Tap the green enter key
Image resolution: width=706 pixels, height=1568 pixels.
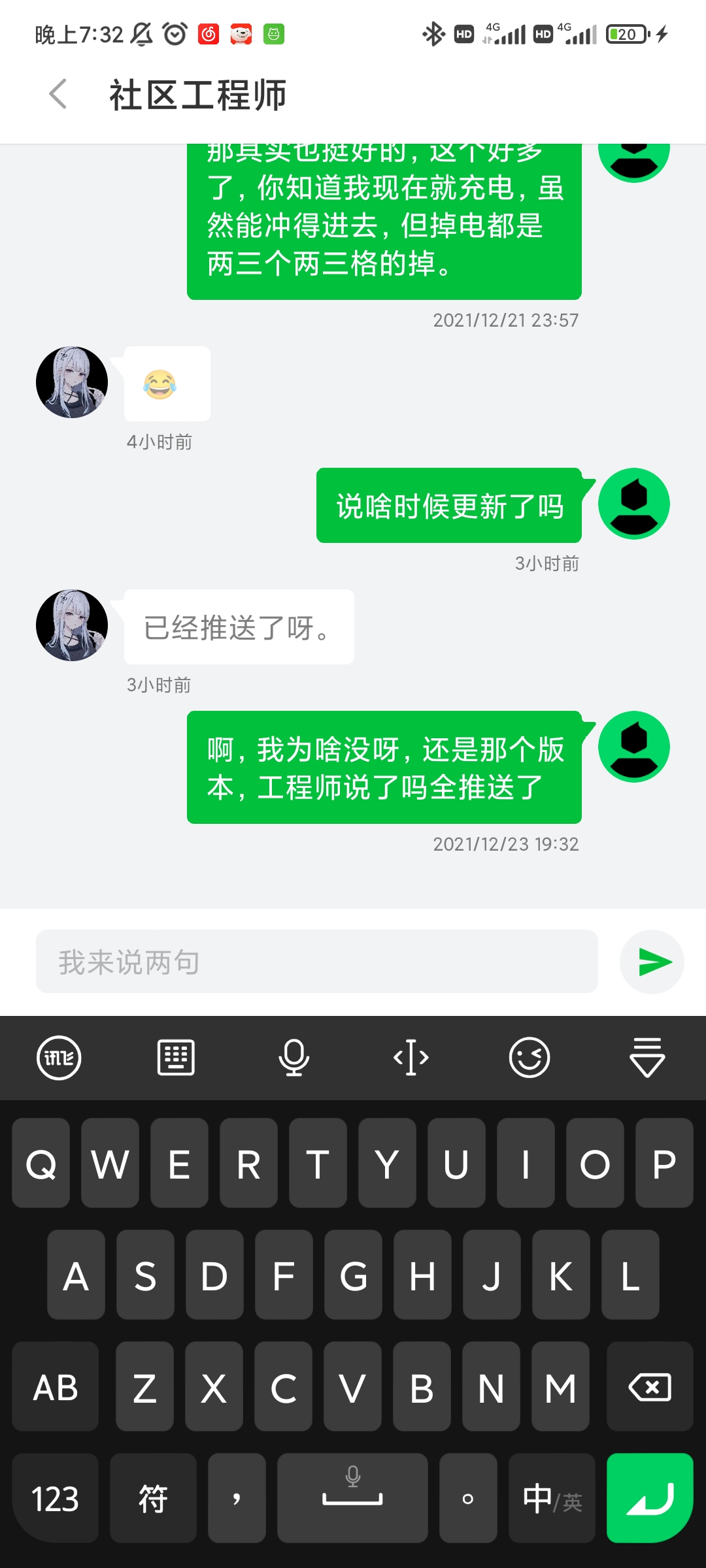[650, 1498]
